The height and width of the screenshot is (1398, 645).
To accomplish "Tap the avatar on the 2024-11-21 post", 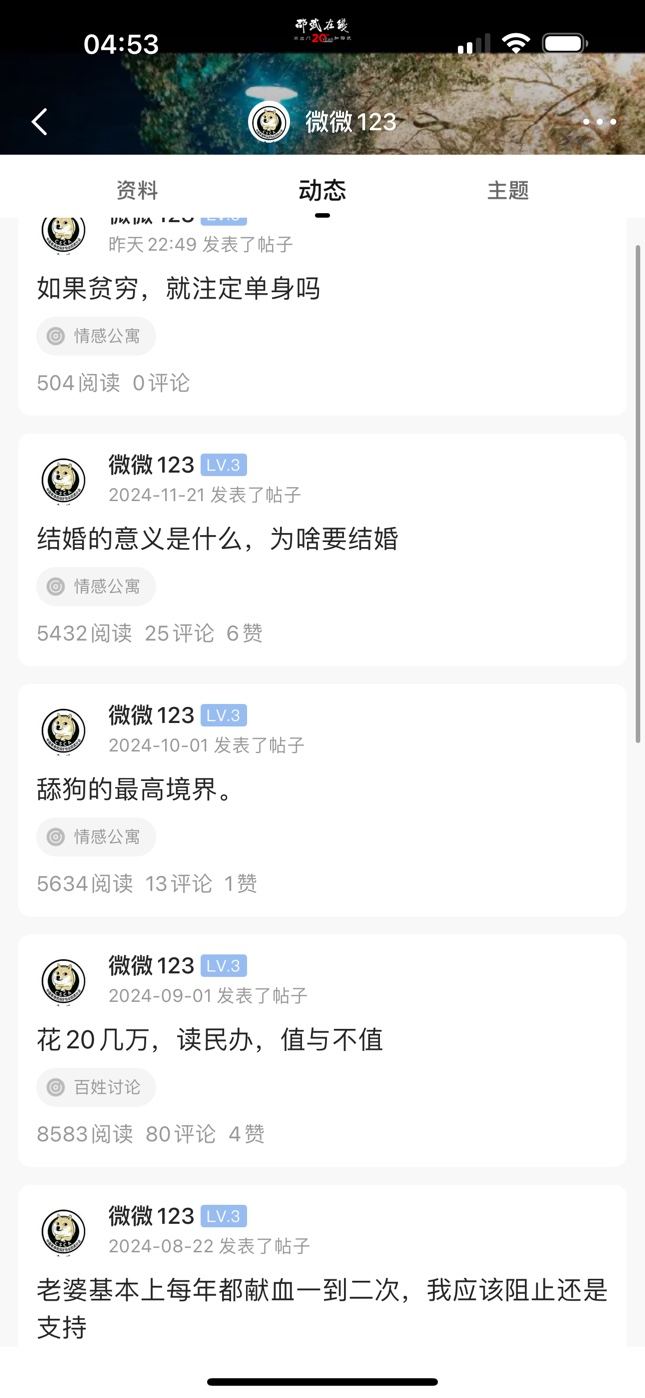I will click(63, 480).
